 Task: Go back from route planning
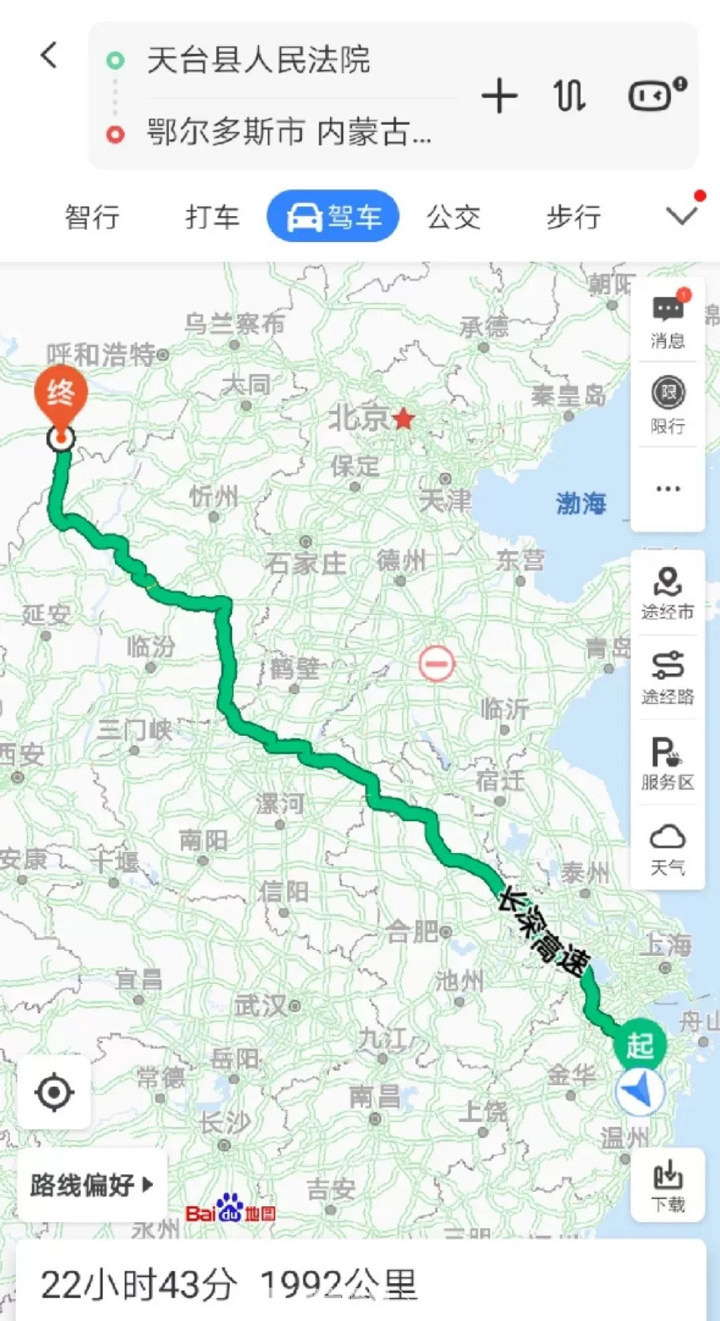(49, 56)
